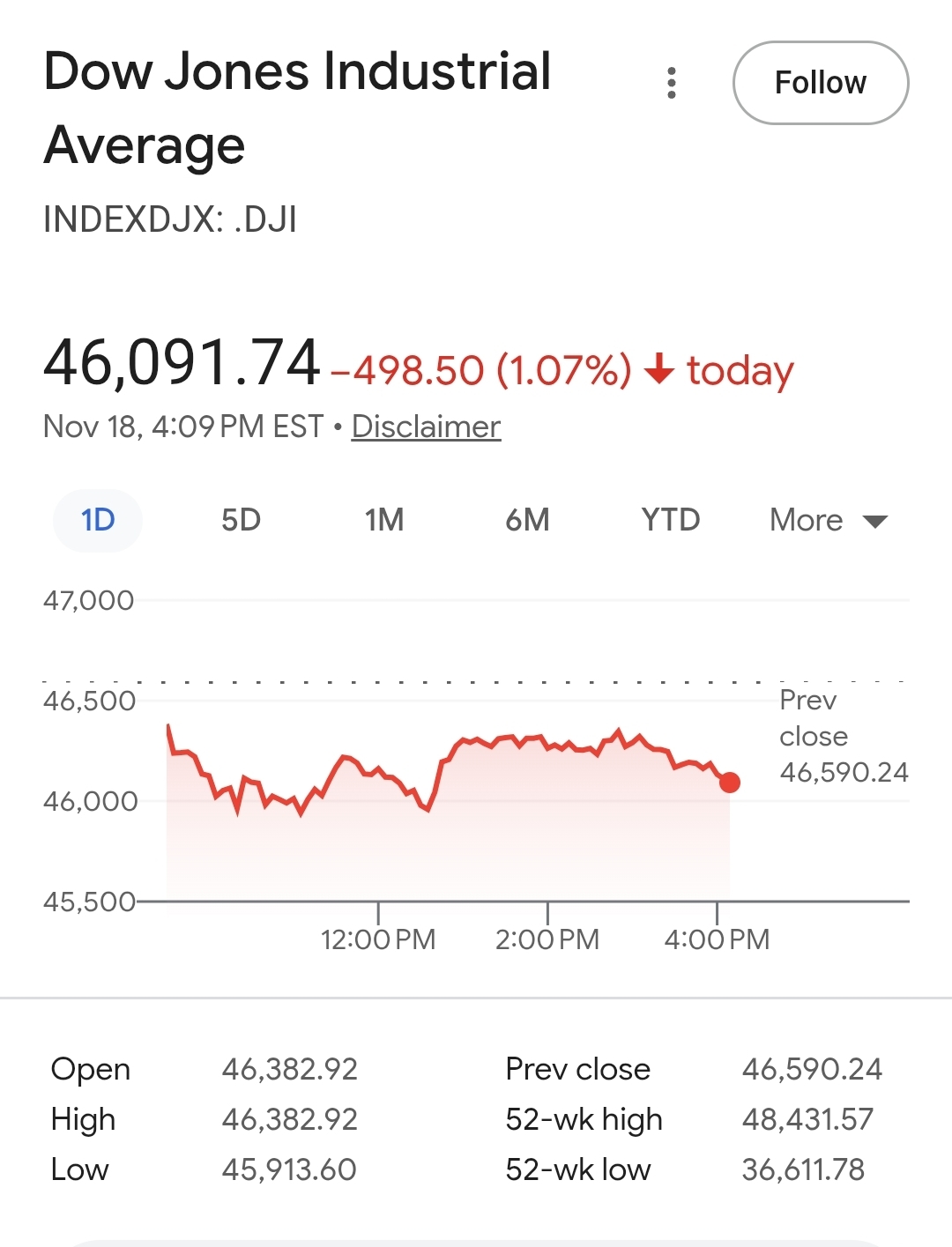This screenshot has width=952, height=1247.
Task: Click the Follow button
Action: (x=820, y=83)
